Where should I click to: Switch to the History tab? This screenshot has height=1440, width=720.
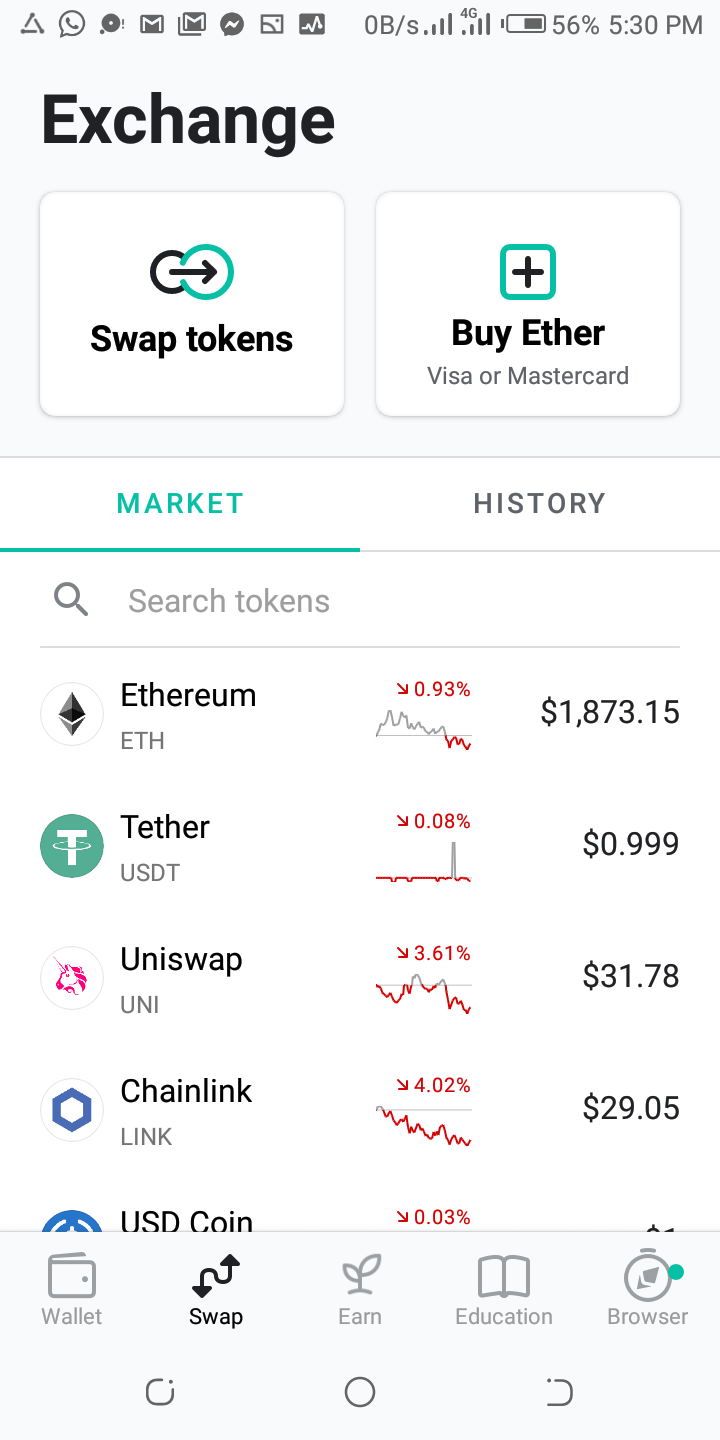[540, 503]
